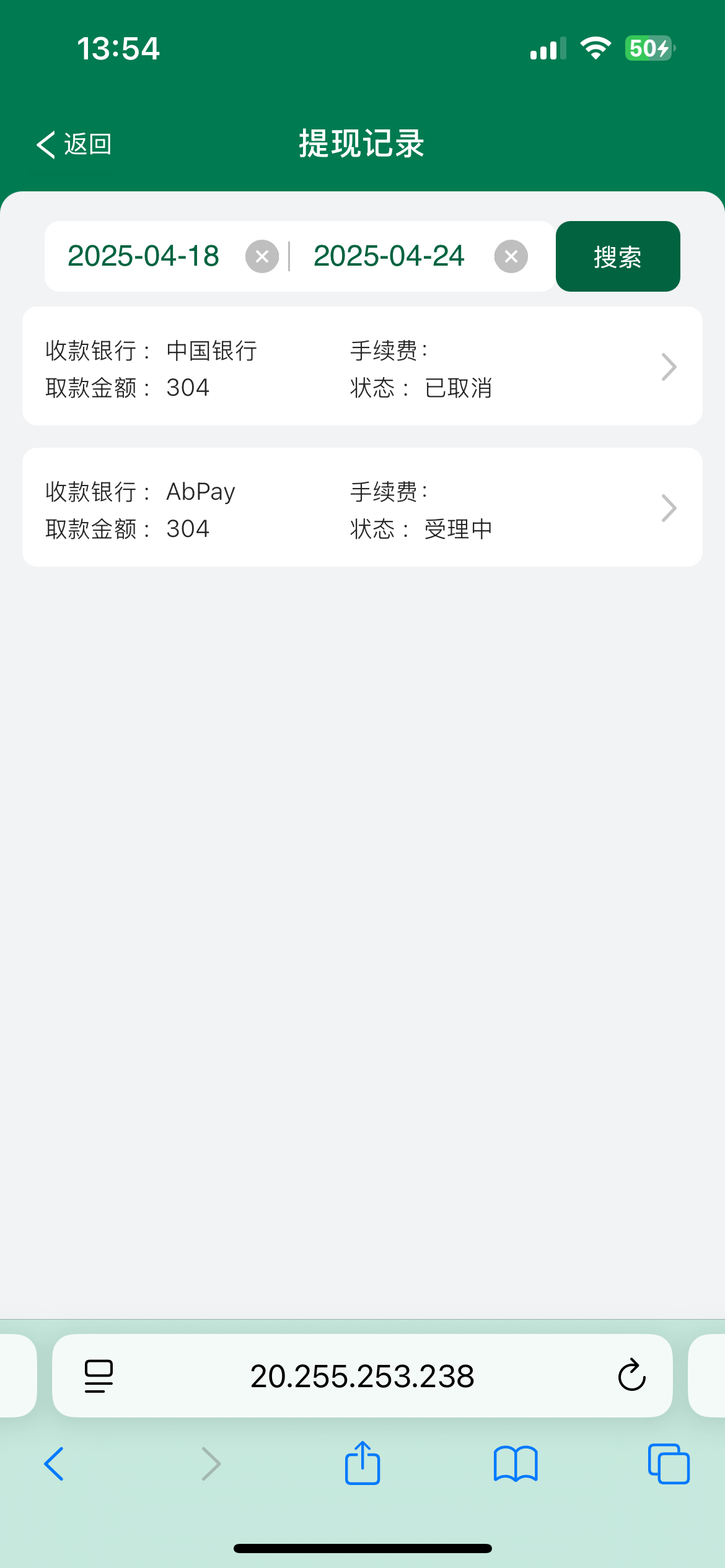Open the Safari tab switcher
The image size is (725, 1568).
[667, 1464]
